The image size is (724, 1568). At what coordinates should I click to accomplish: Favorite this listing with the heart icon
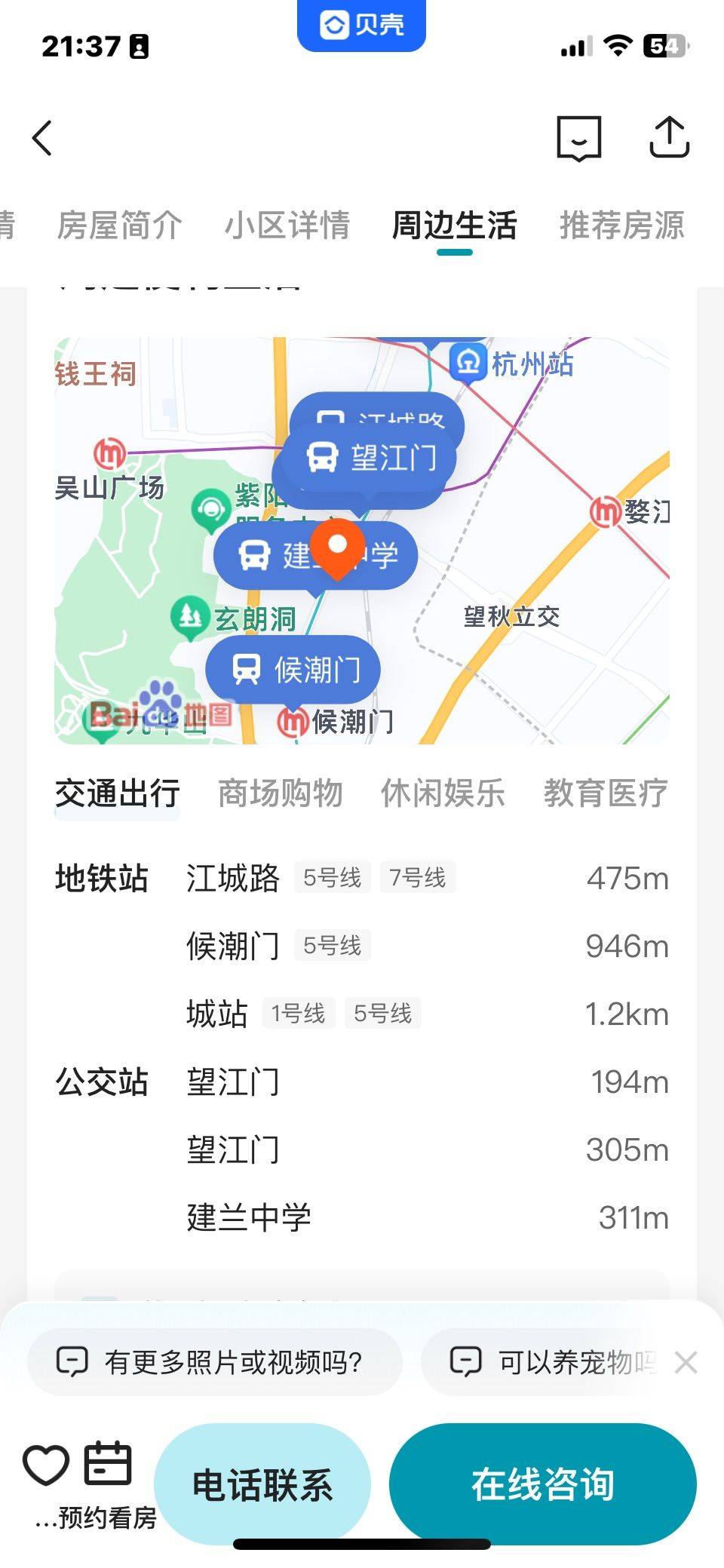tap(46, 1465)
